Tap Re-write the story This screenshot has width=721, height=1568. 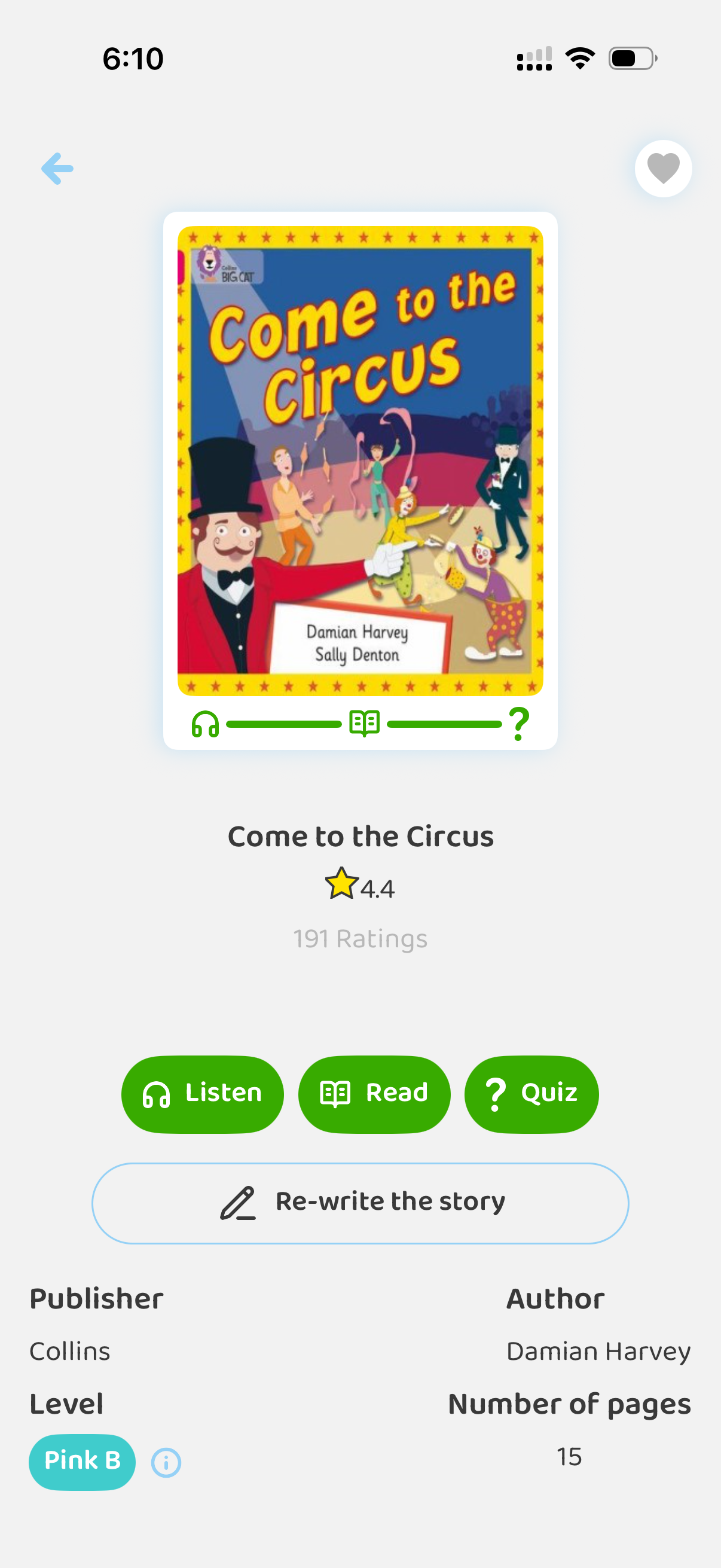[x=360, y=1203]
